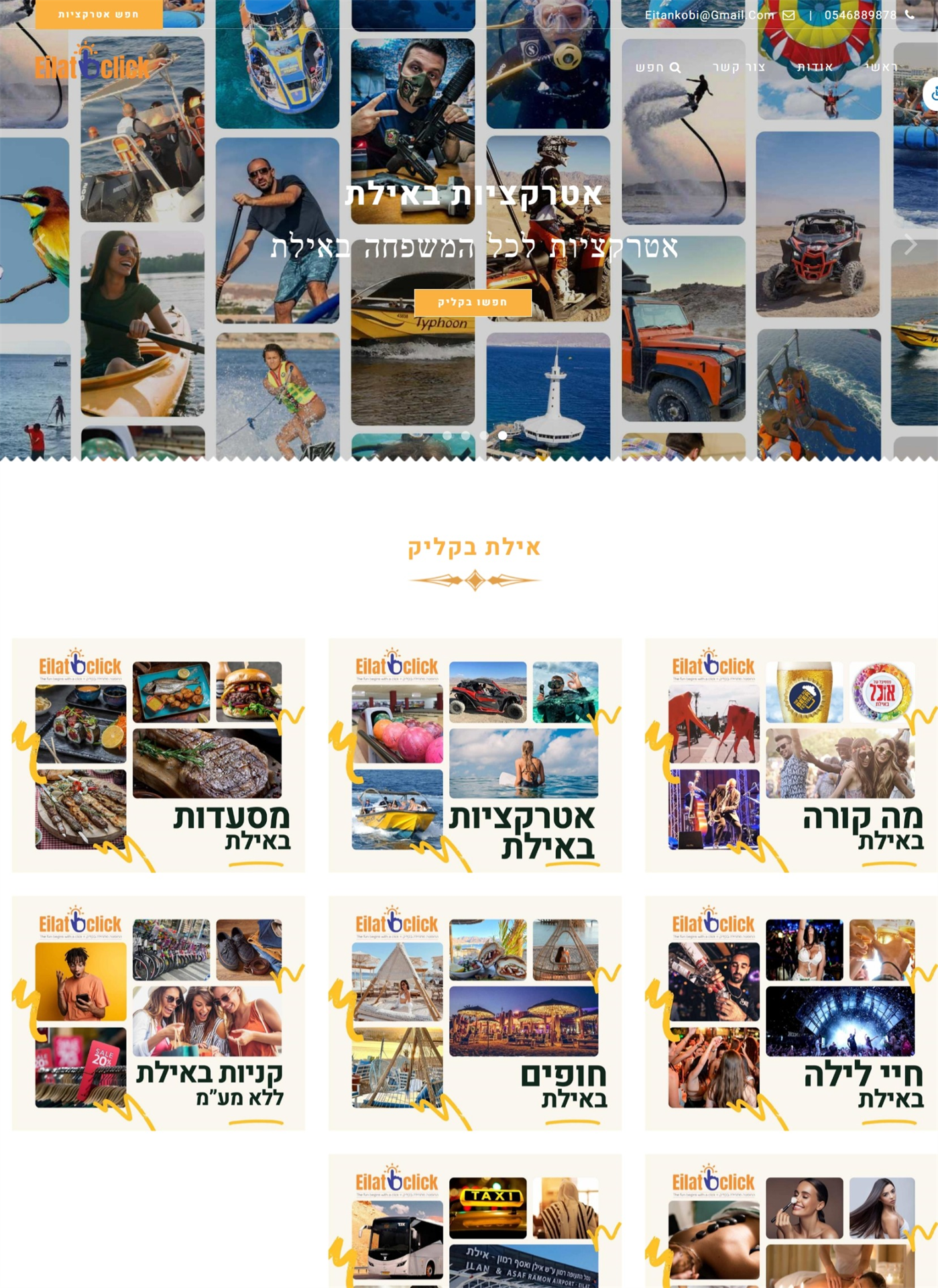Call the phone number 0546889878
The image size is (938, 1288).
coord(860,15)
